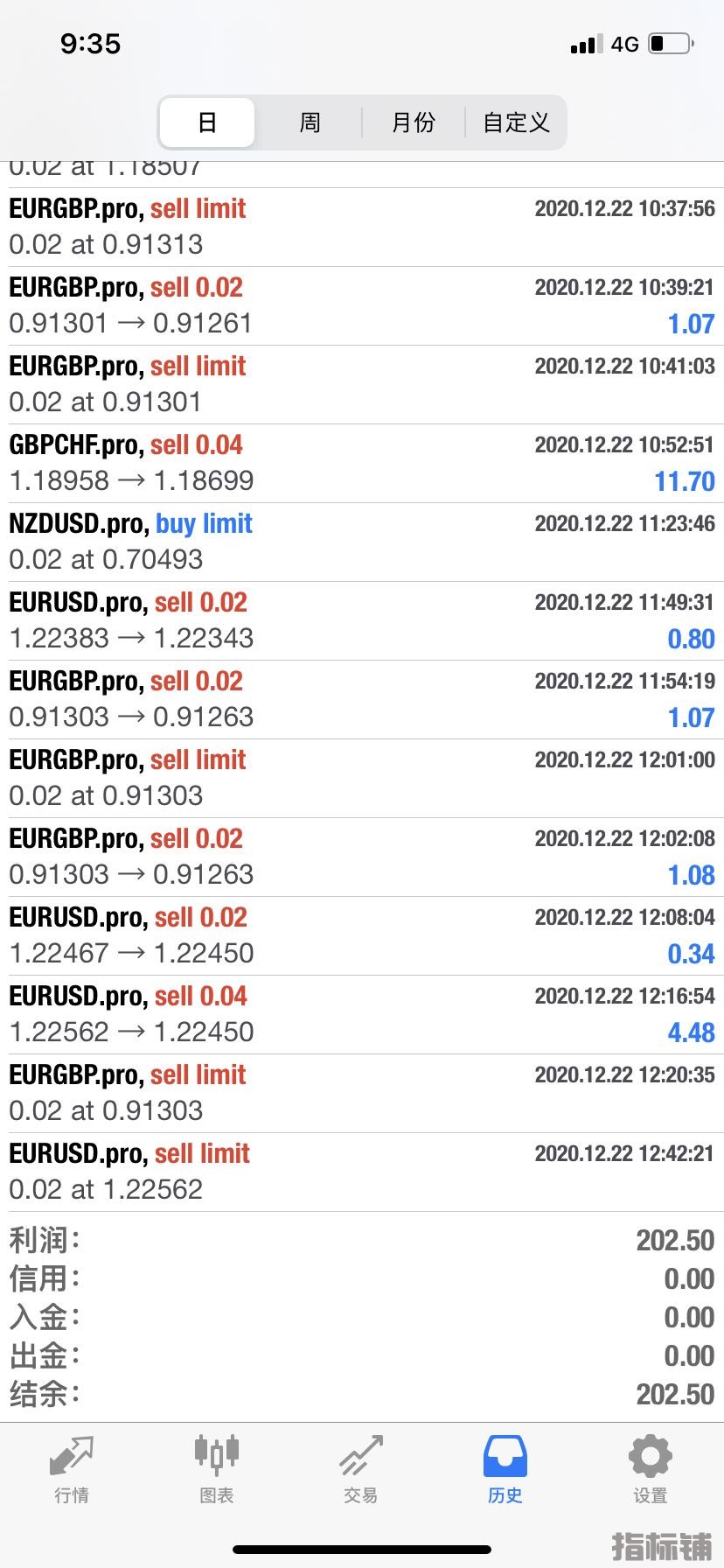Switch to the 周 (week) period
724x1568 pixels.
(310, 122)
